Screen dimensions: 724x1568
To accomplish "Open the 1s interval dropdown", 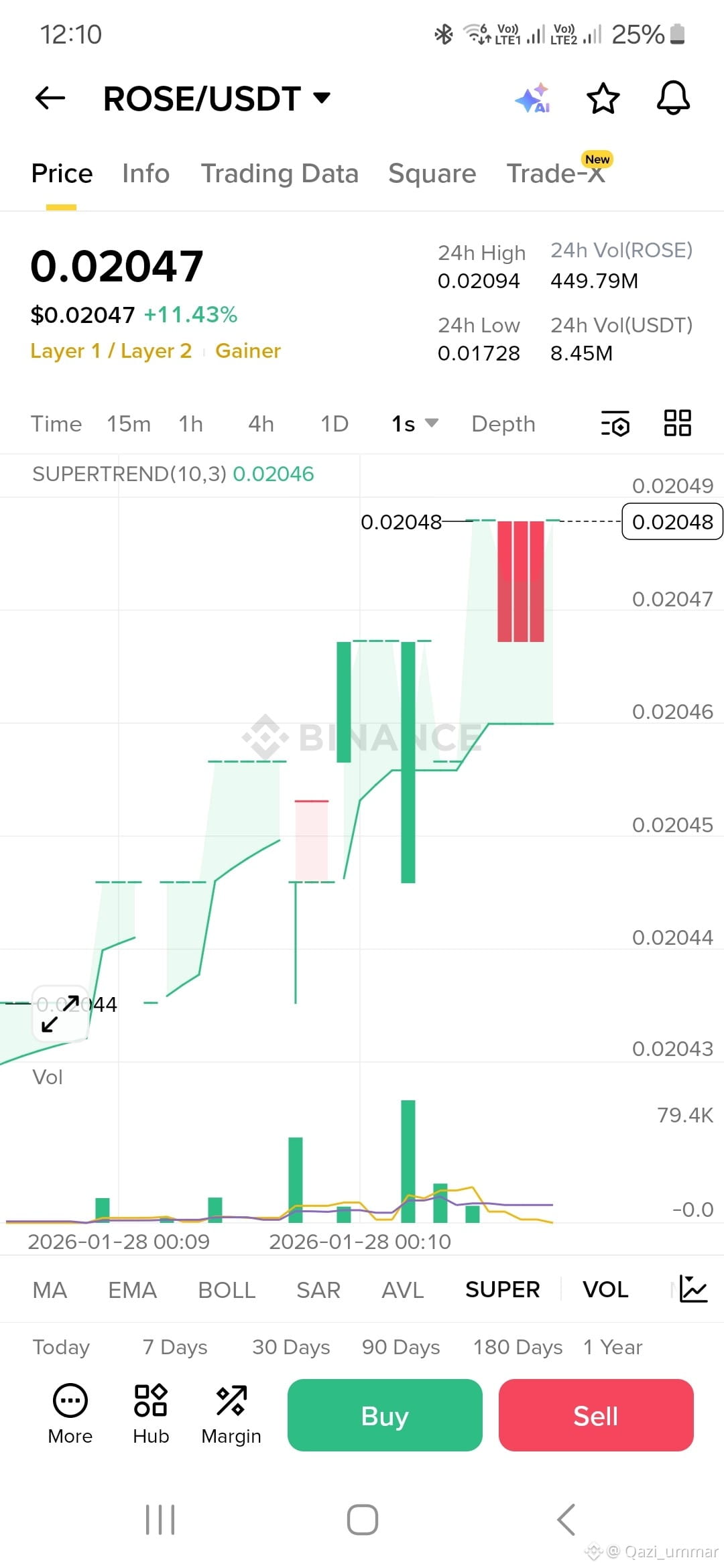I will pos(412,423).
